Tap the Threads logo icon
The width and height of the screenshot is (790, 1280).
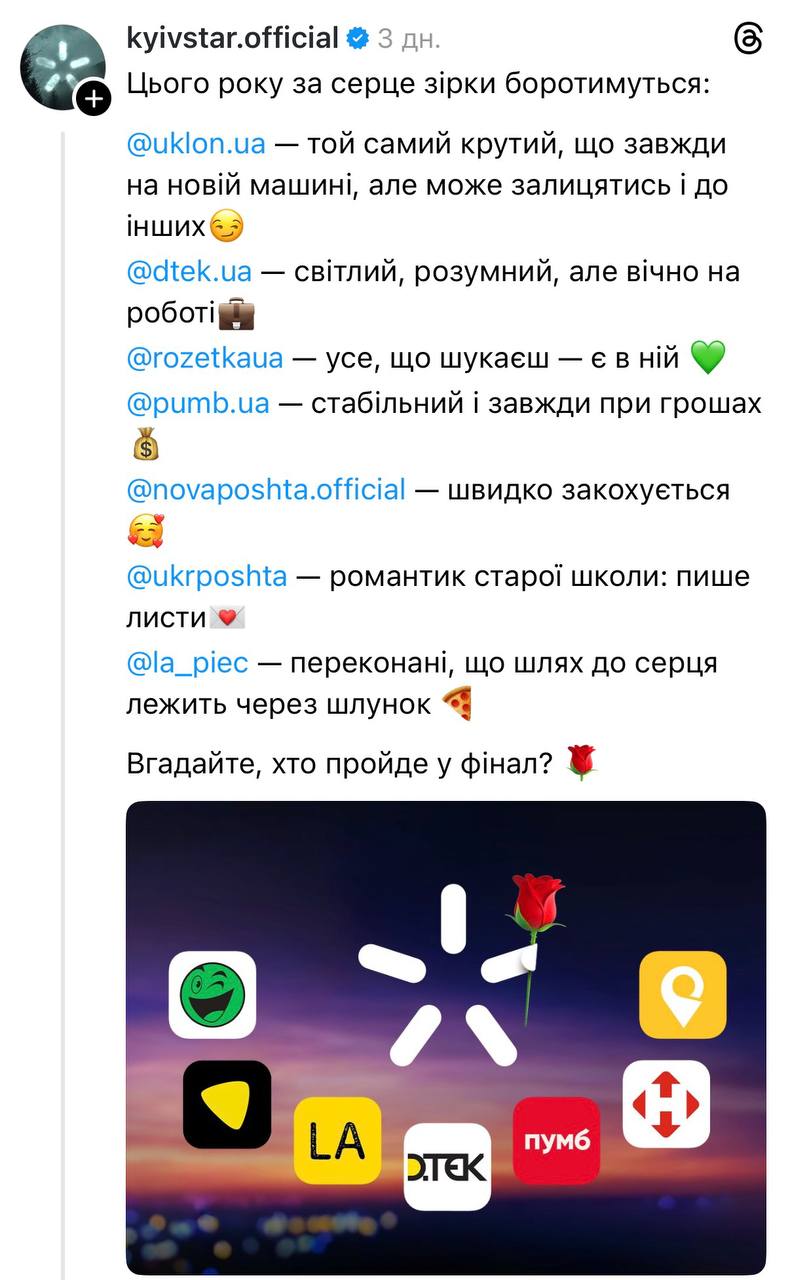pos(748,39)
